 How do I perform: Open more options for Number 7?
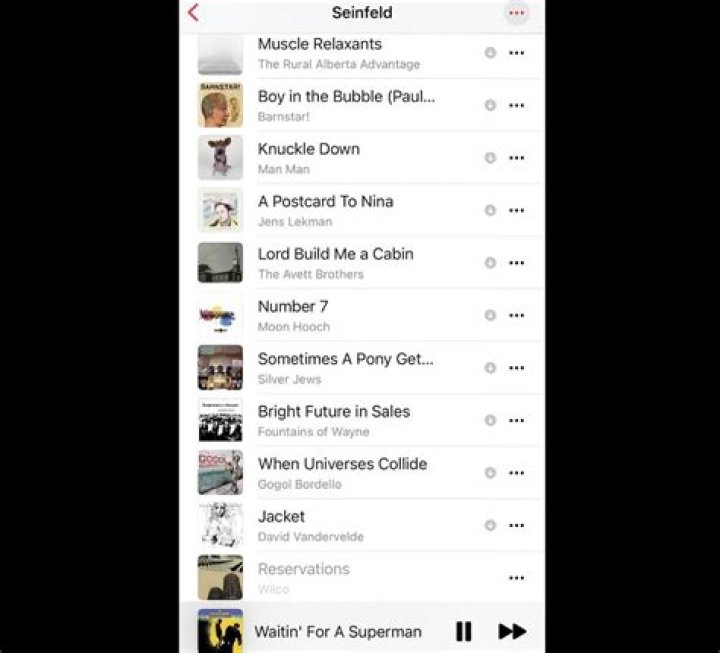(x=516, y=315)
